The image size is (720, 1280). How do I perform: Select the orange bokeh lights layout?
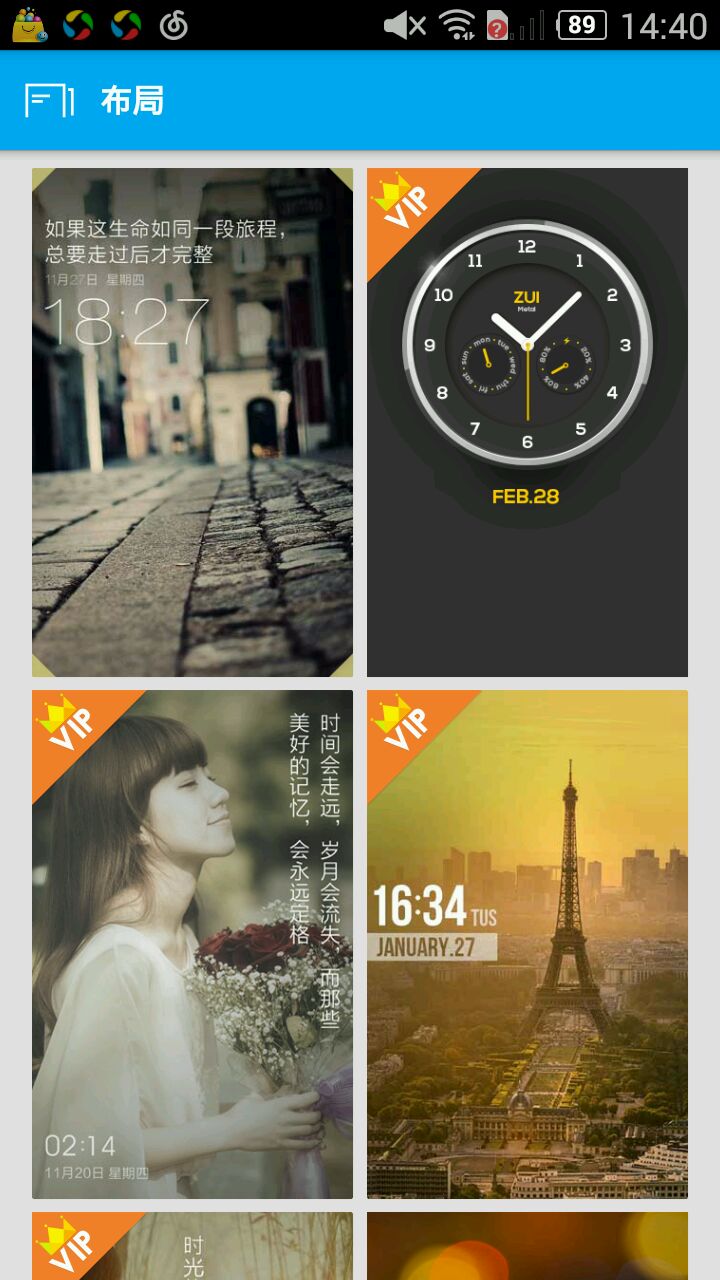pyautogui.click(x=527, y=1246)
